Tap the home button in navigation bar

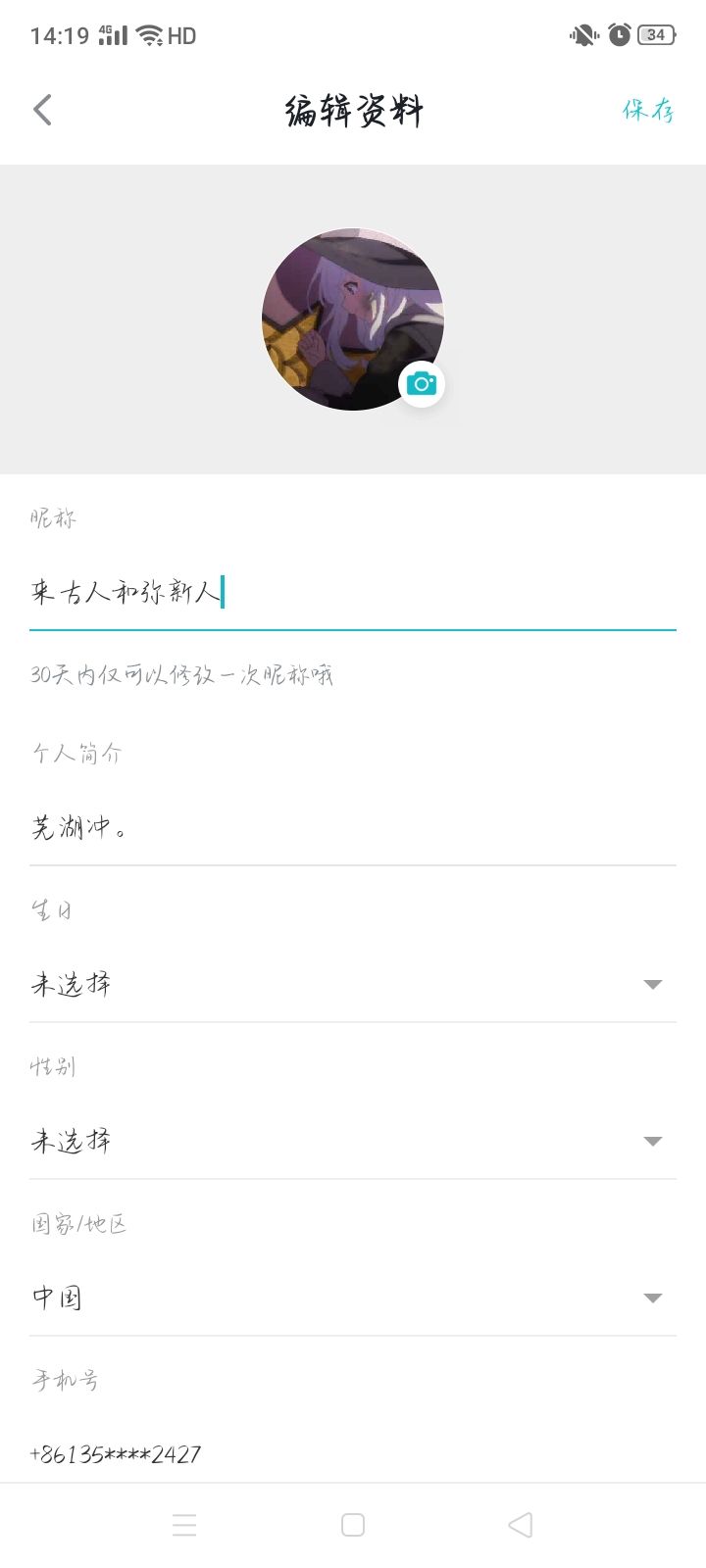(x=352, y=1525)
